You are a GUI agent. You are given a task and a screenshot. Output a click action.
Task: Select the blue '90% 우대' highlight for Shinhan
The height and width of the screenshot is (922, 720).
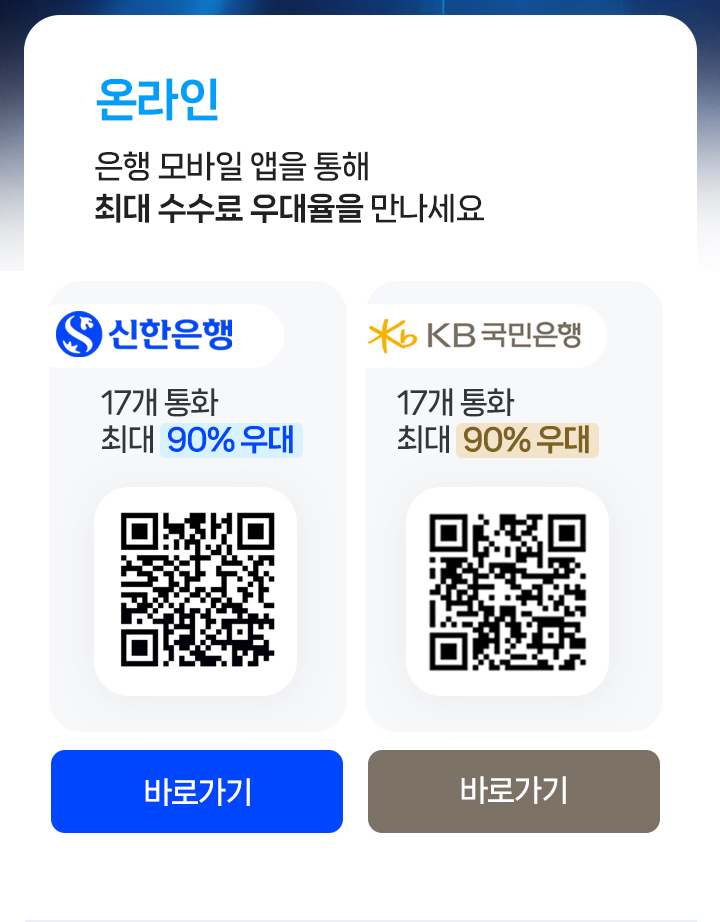point(232,440)
